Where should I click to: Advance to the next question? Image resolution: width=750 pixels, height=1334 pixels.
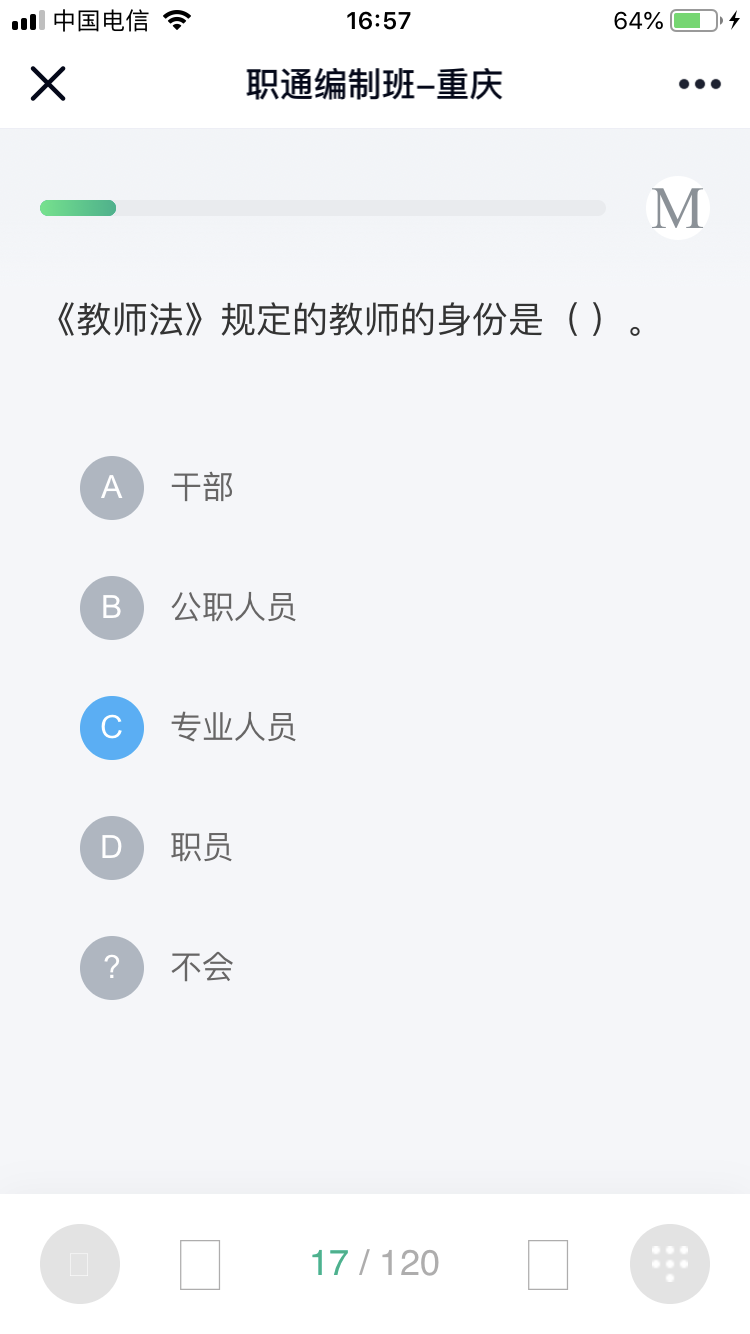coord(548,1264)
